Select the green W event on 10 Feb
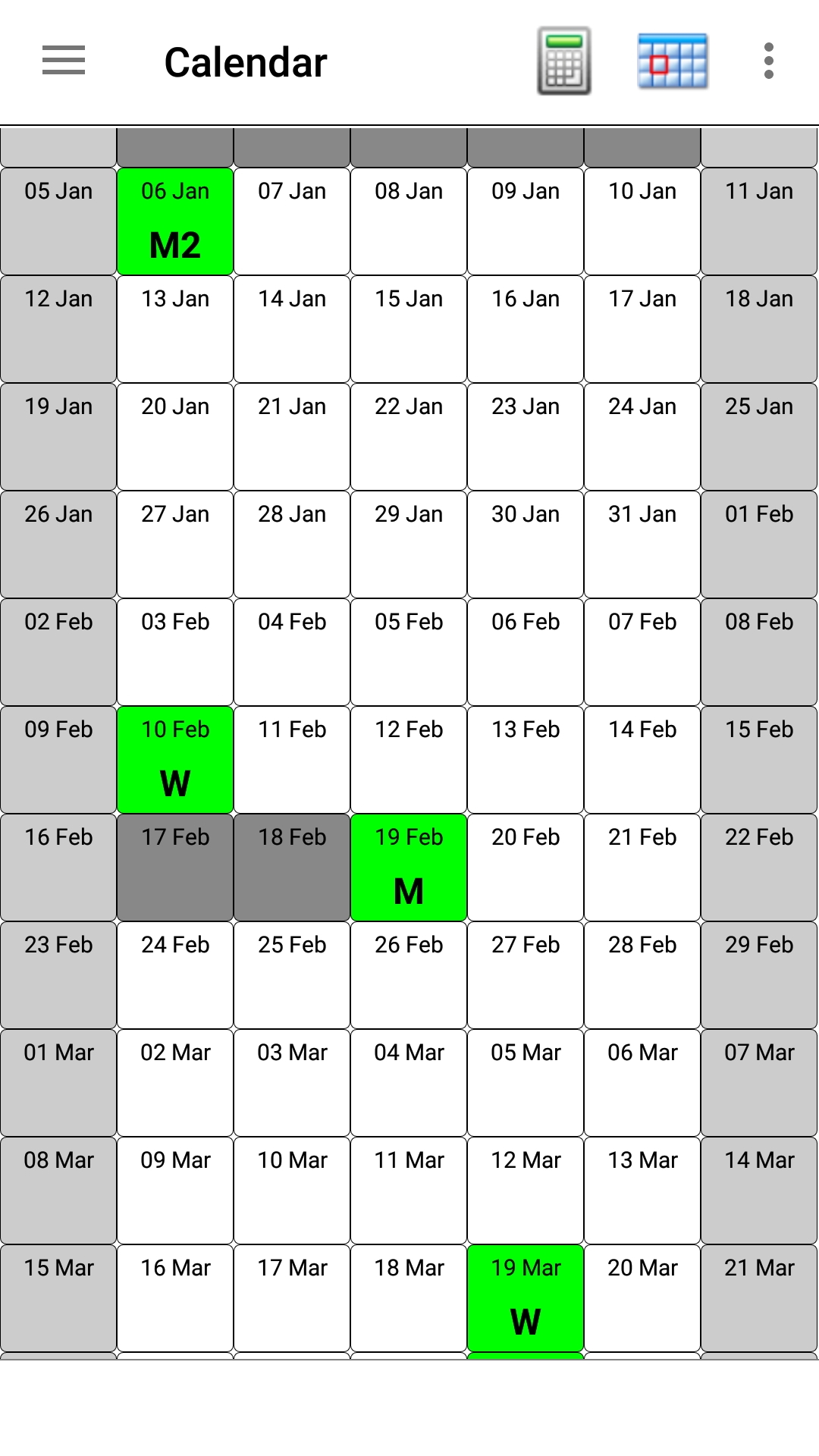 point(175,758)
